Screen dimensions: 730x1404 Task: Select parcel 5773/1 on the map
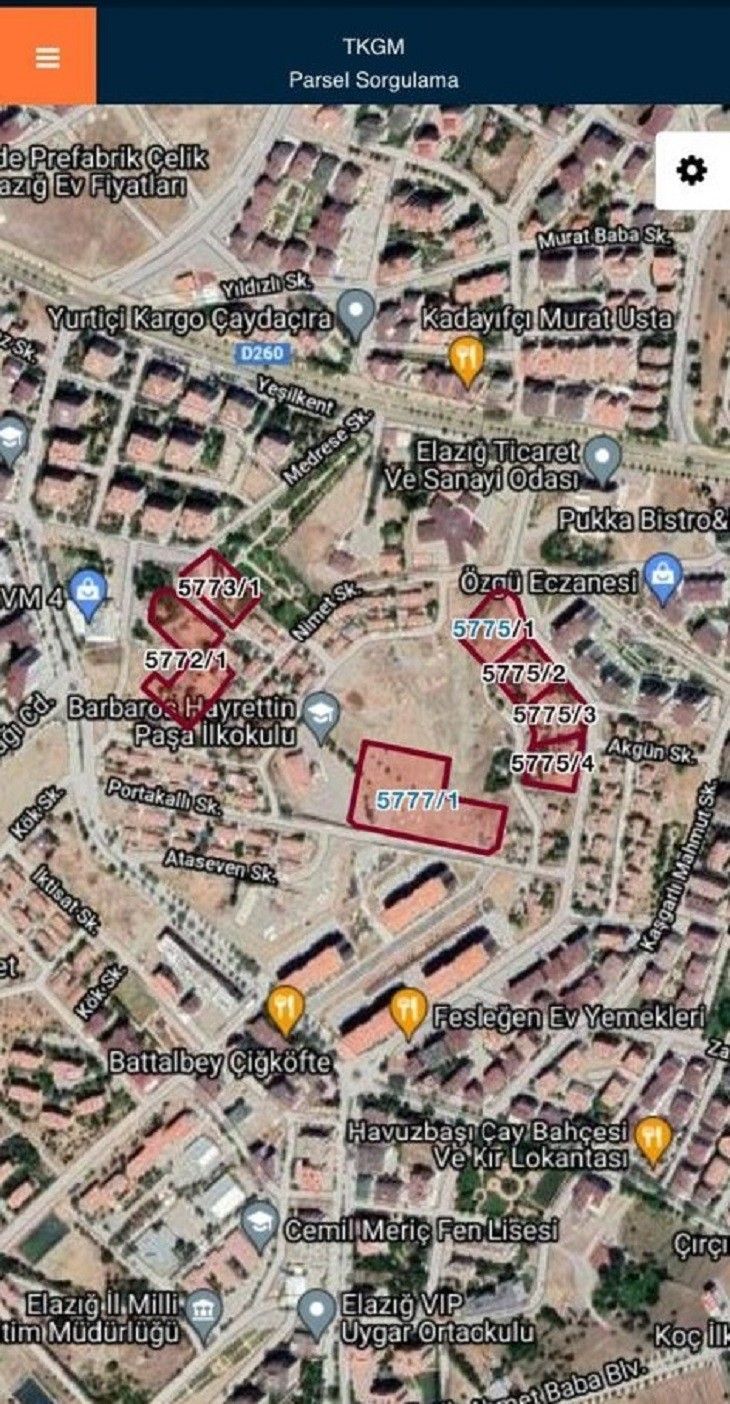point(219,589)
